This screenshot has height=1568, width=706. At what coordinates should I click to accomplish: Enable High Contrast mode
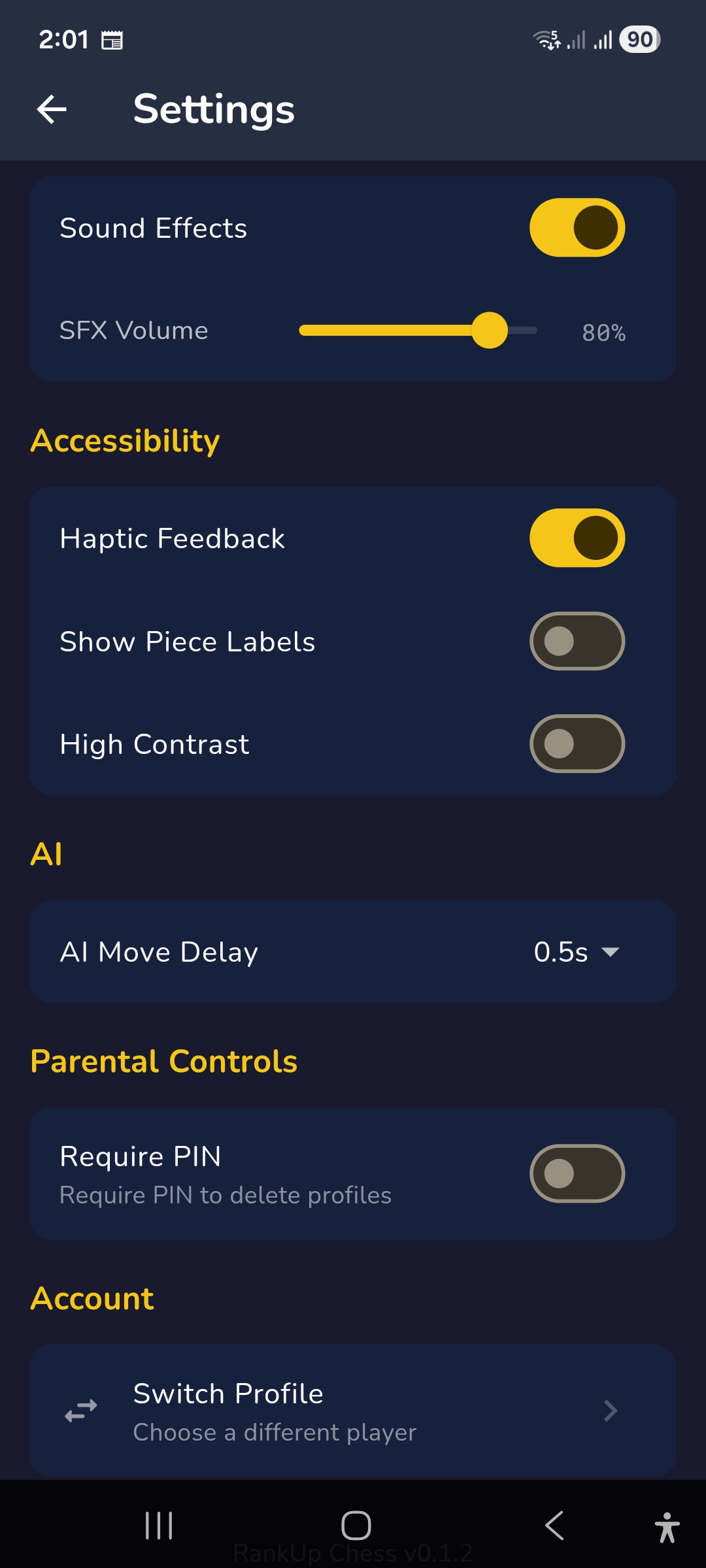click(577, 744)
